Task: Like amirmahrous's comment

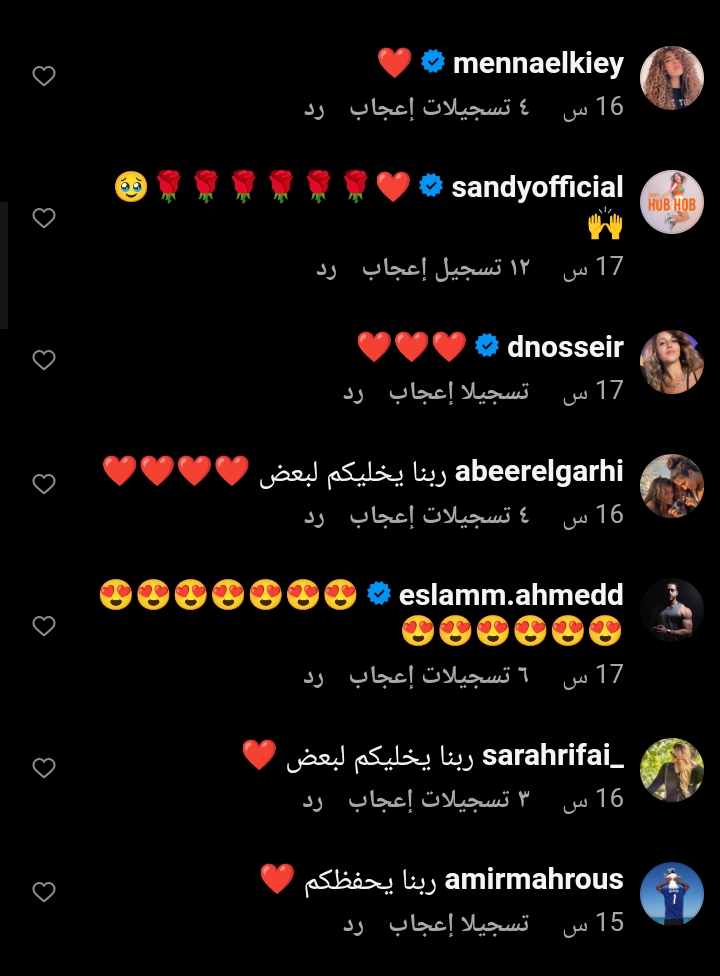Action: pyautogui.click(x=44, y=891)
